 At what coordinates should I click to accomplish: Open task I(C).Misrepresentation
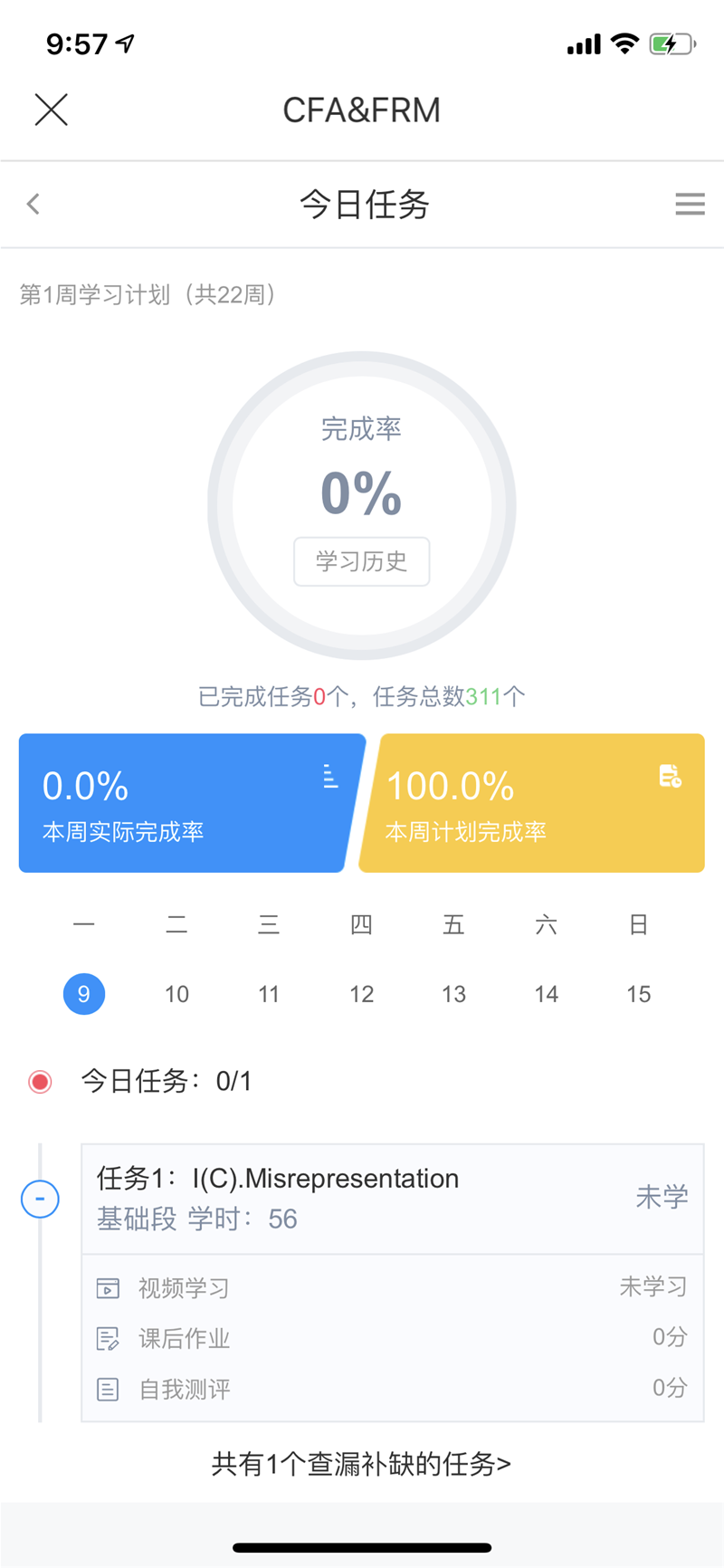click(x=393, y=1199)
